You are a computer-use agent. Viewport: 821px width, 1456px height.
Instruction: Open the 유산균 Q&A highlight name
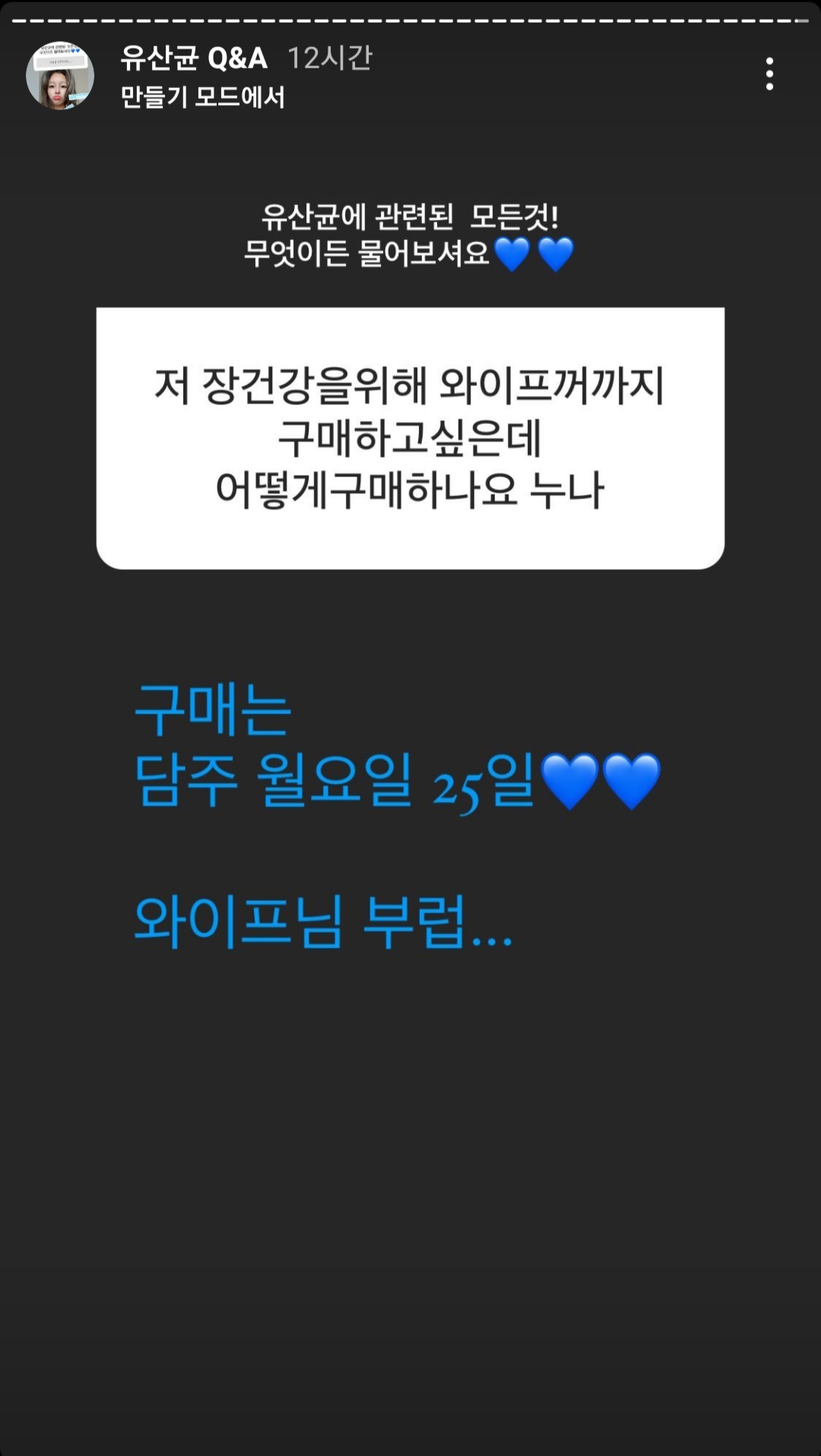[x=194, y=59]
